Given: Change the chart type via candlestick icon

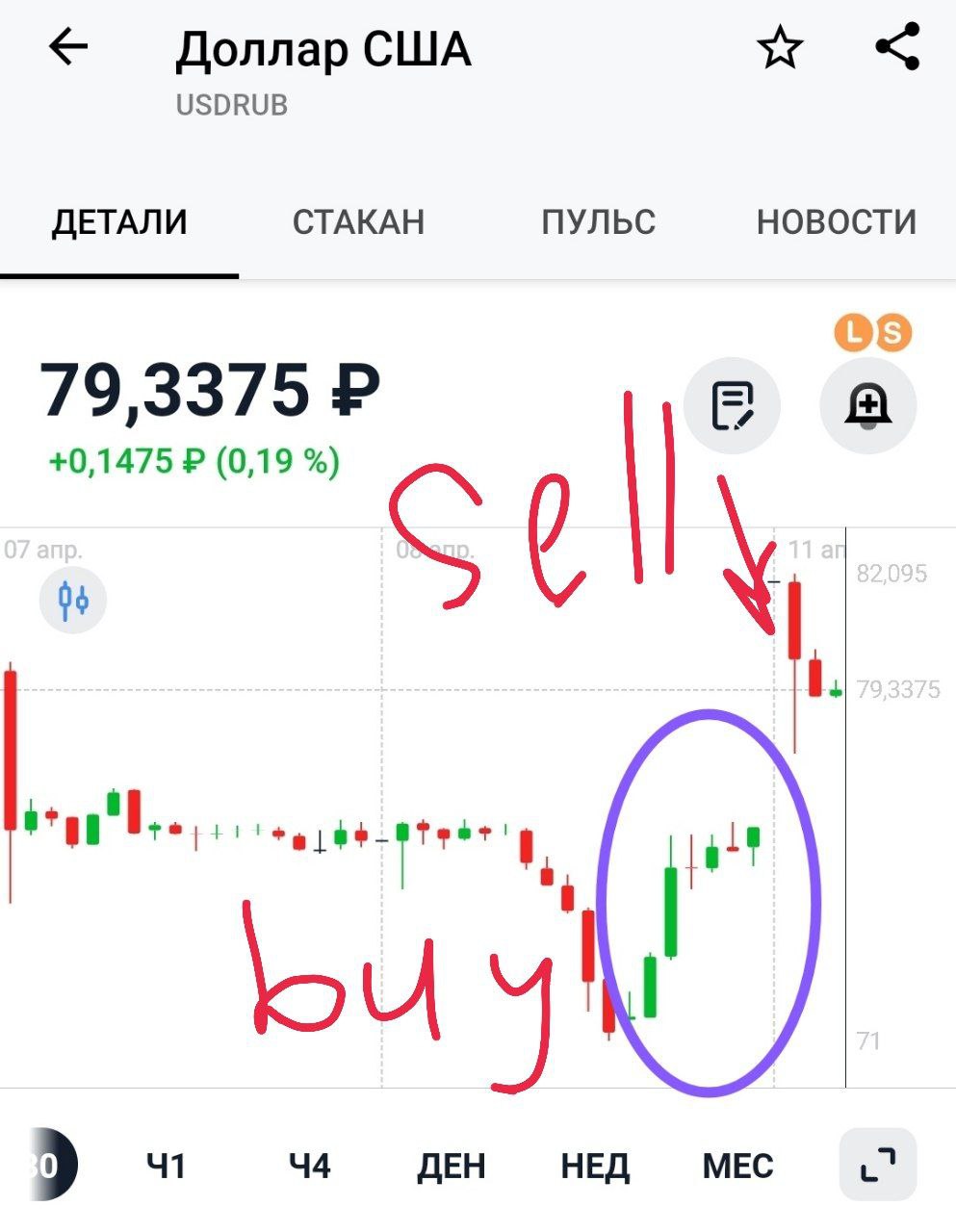Looking at the screenshot, I should click(x=73, y=601).
